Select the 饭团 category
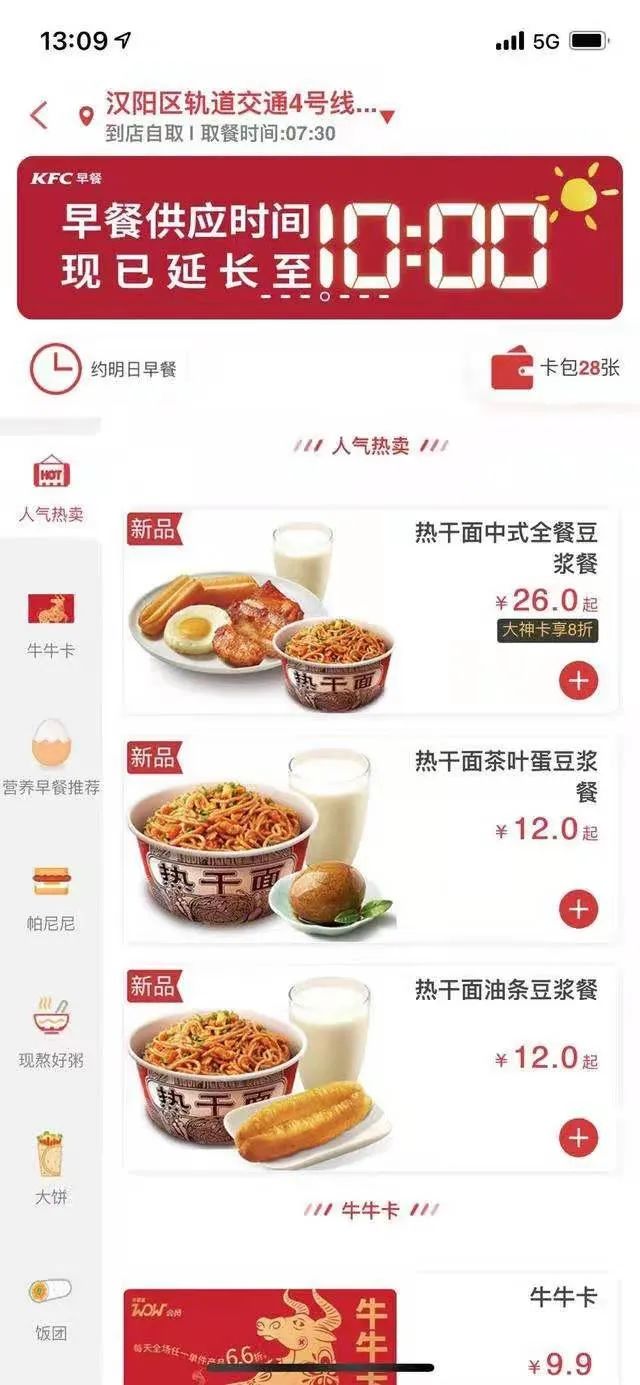The image size is (640, 1385). point(51,1306)
